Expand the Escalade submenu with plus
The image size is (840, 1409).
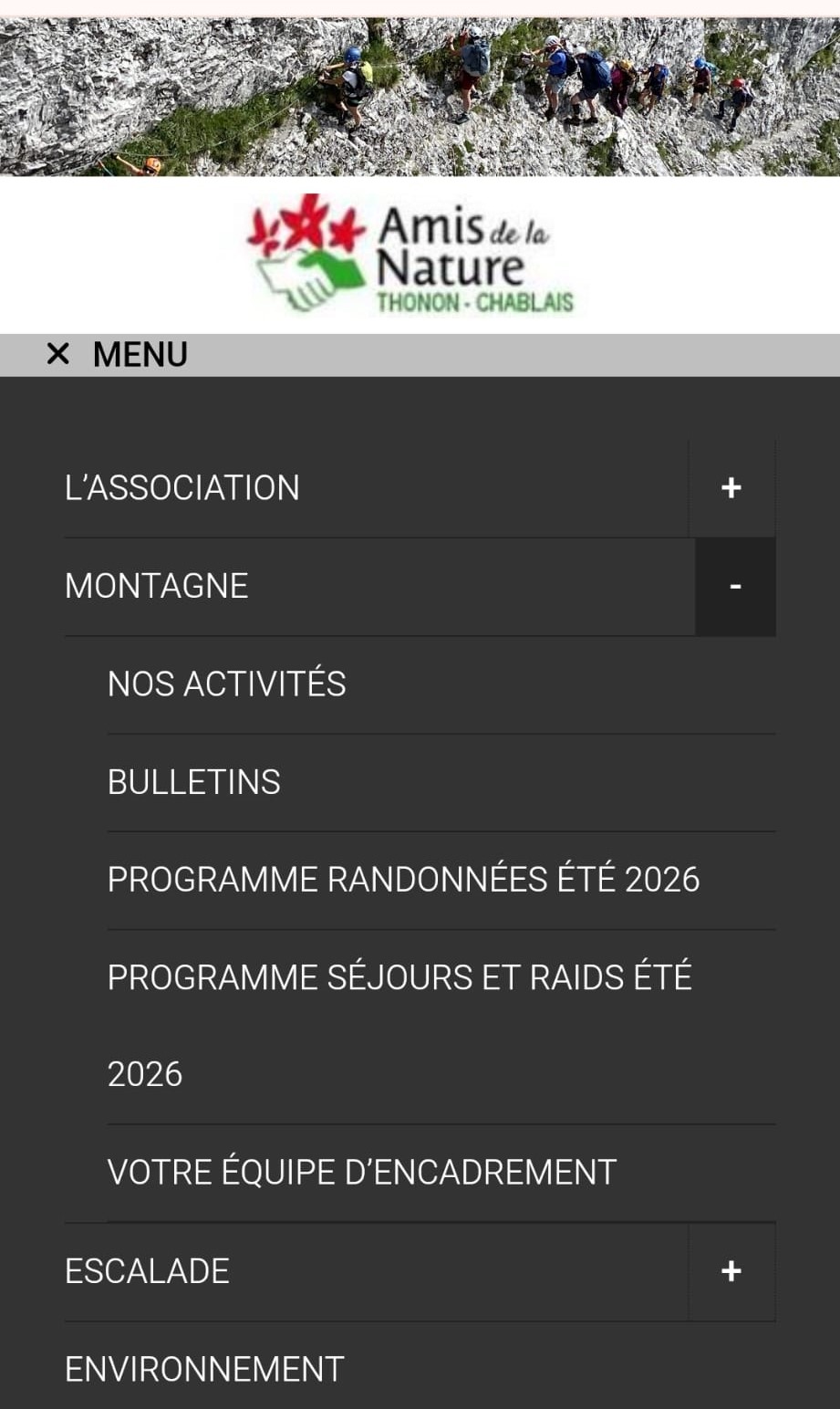(731, 1271)
